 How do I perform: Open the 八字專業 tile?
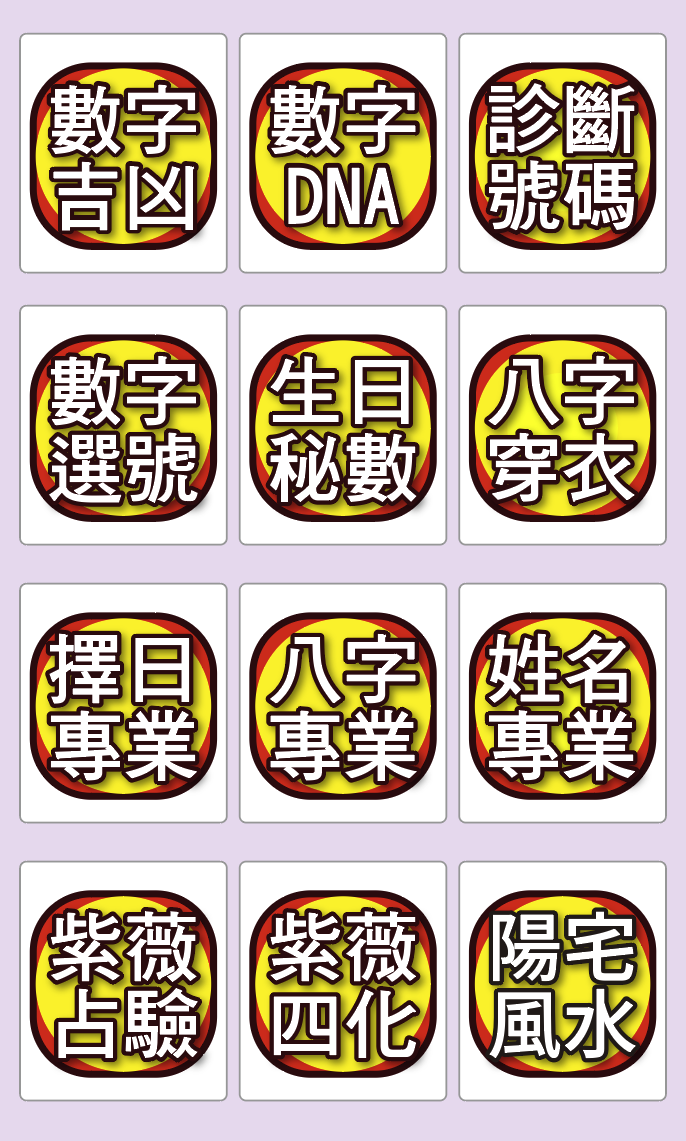coord(343,704)
